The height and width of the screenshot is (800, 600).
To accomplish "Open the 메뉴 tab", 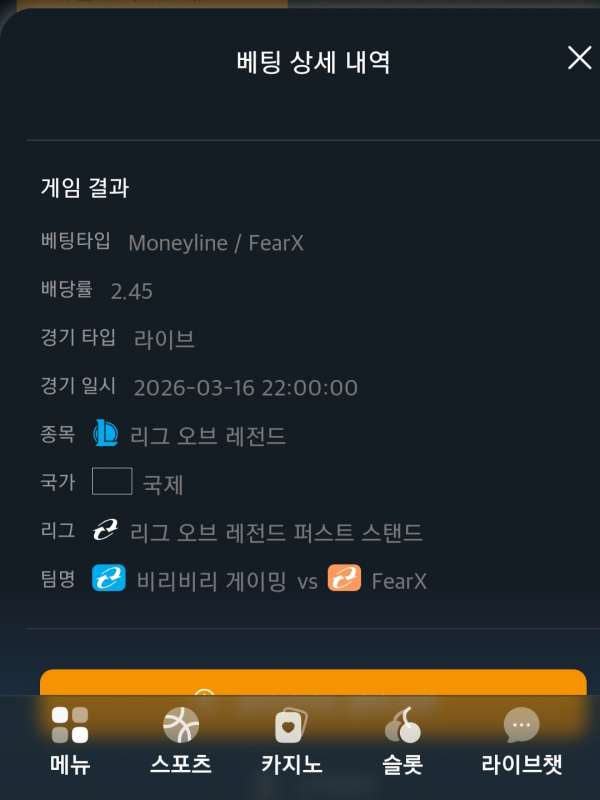I will click(x=70, y=741).
